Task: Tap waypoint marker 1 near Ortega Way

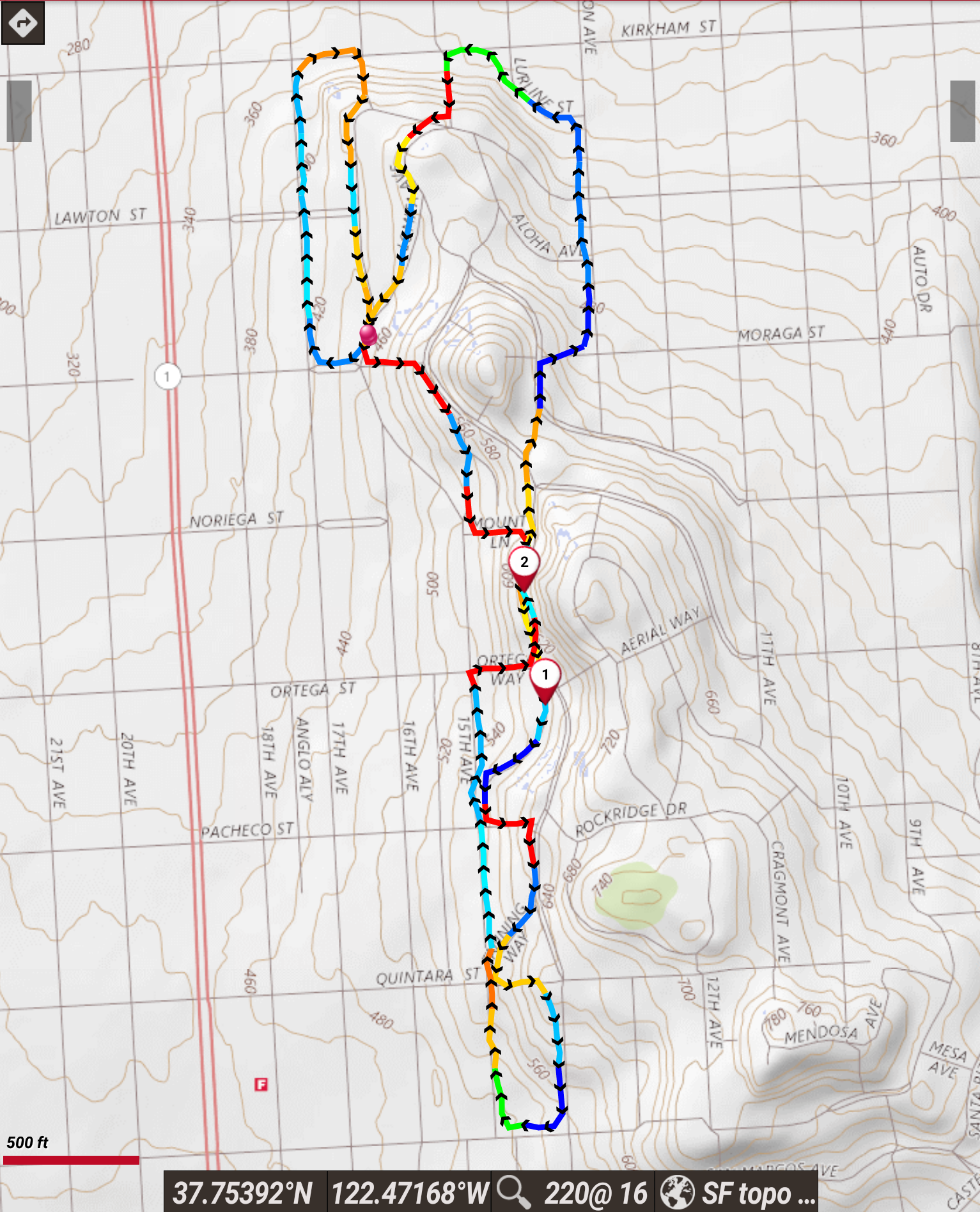Action: [x=545, y=674]
